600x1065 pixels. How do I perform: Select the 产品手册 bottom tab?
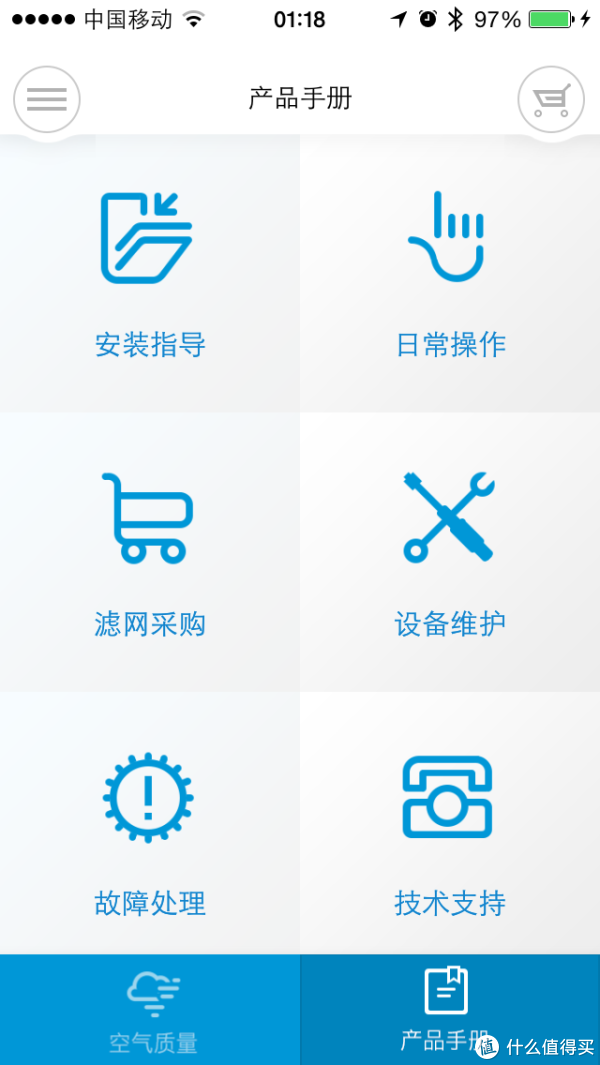[x=450, y=1009]
